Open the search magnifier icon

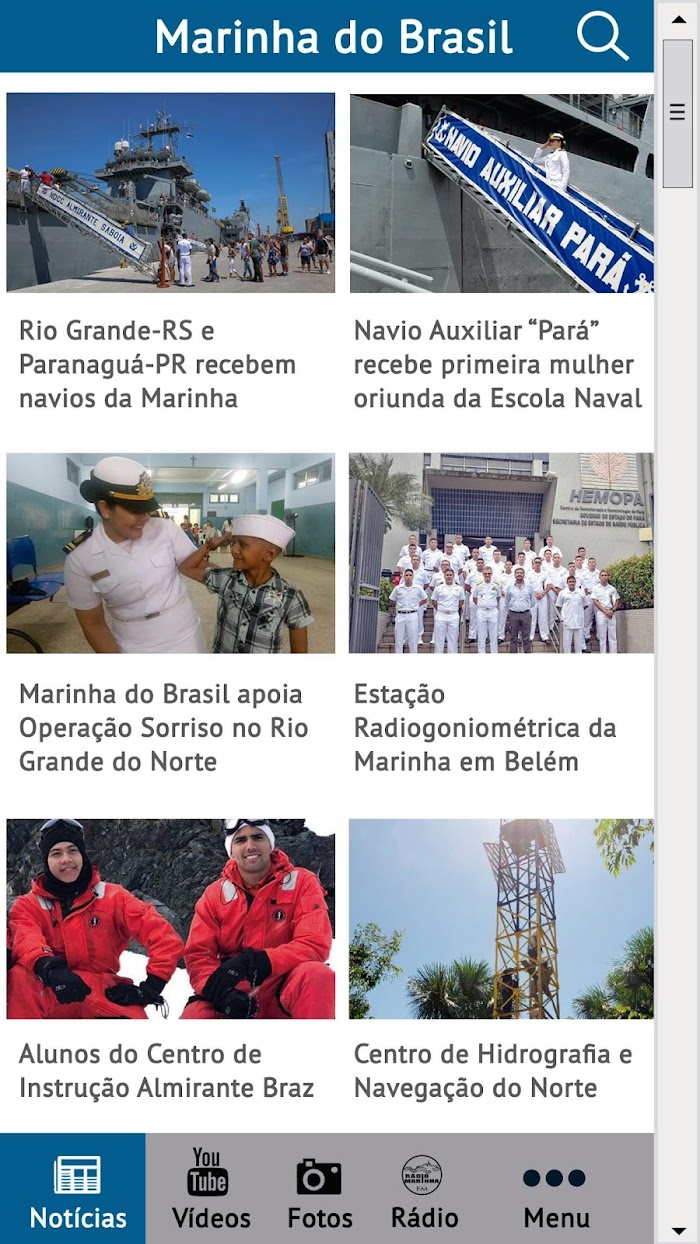click(x=602, y=37)
